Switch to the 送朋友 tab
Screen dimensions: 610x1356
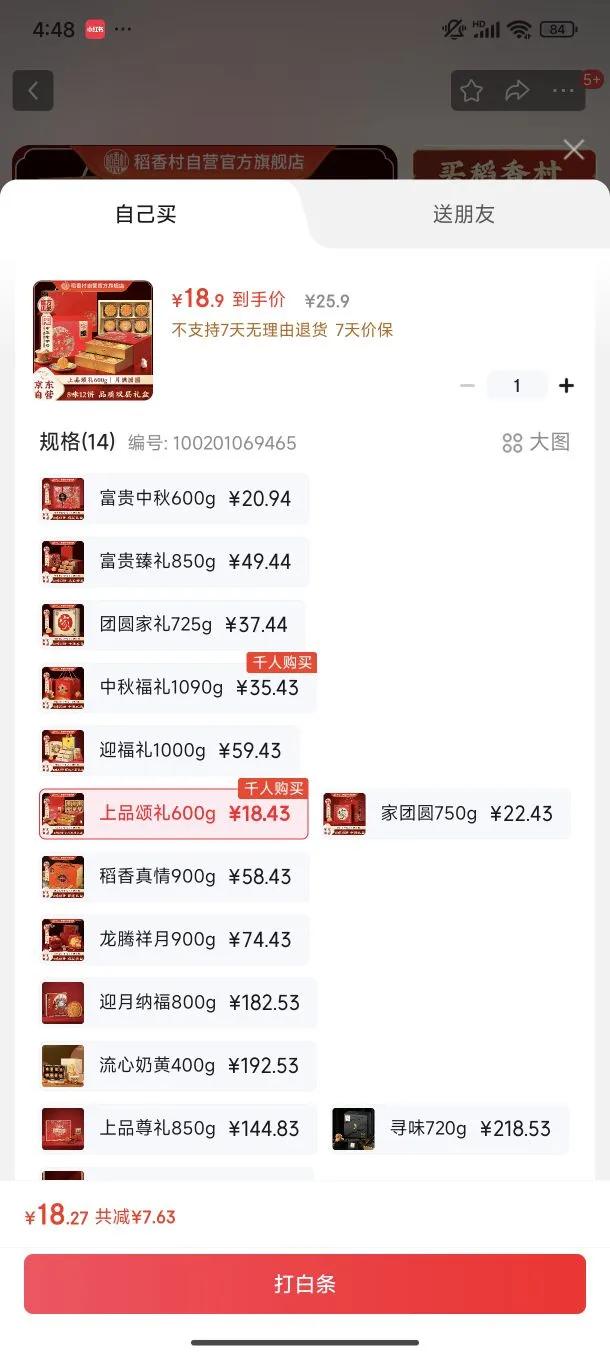point(463,214)
